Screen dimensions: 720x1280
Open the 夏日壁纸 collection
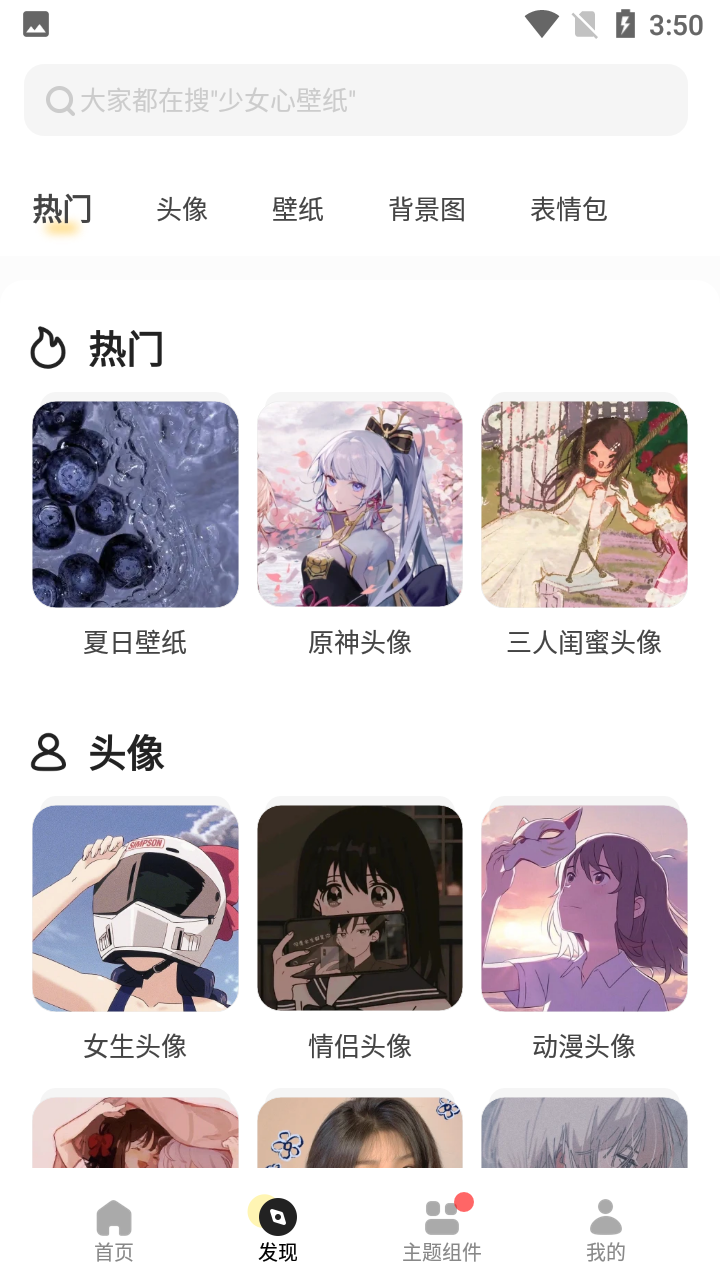pyautogui.click(x=135, y=505)
